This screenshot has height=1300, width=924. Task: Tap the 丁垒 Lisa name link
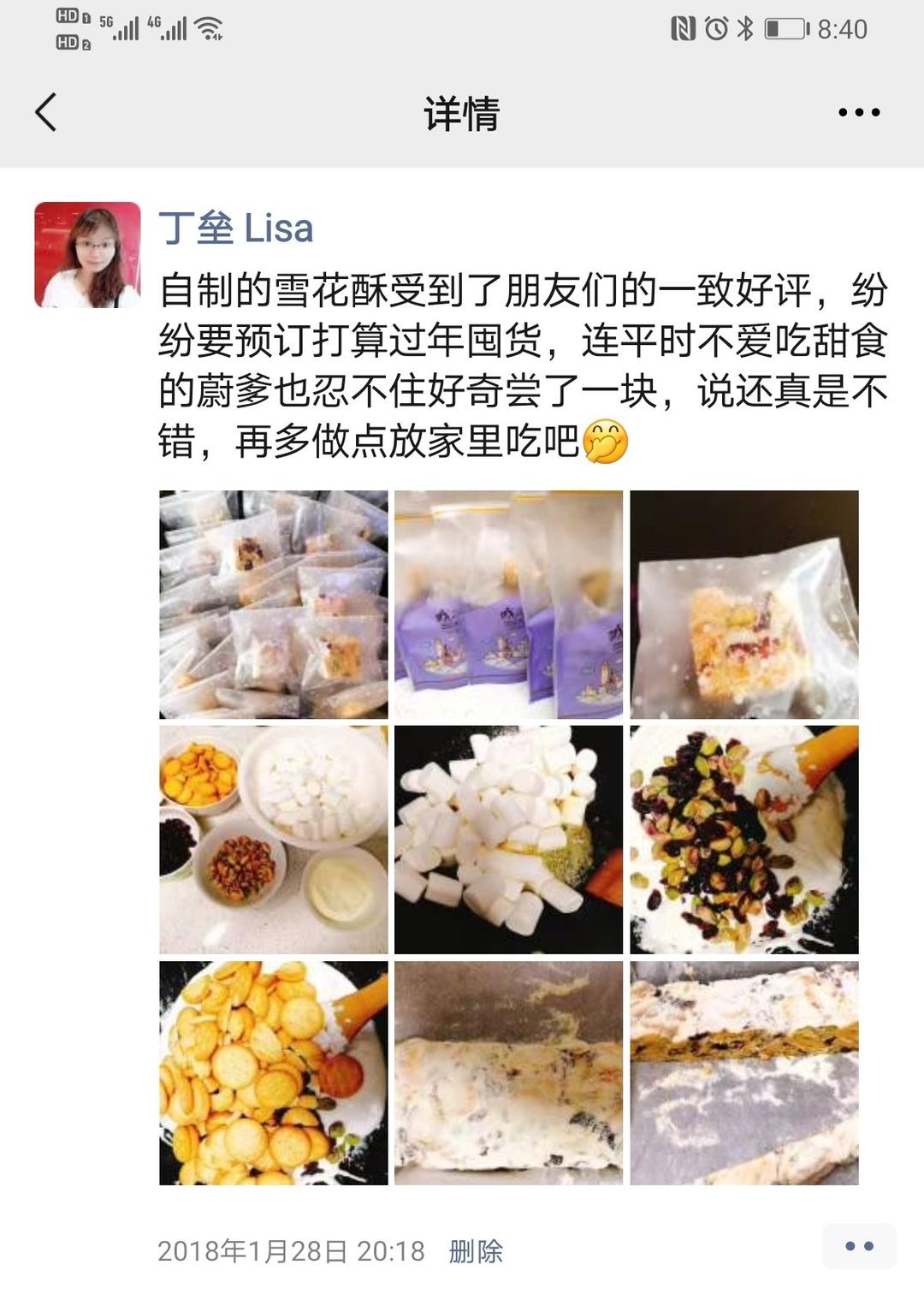236,229
